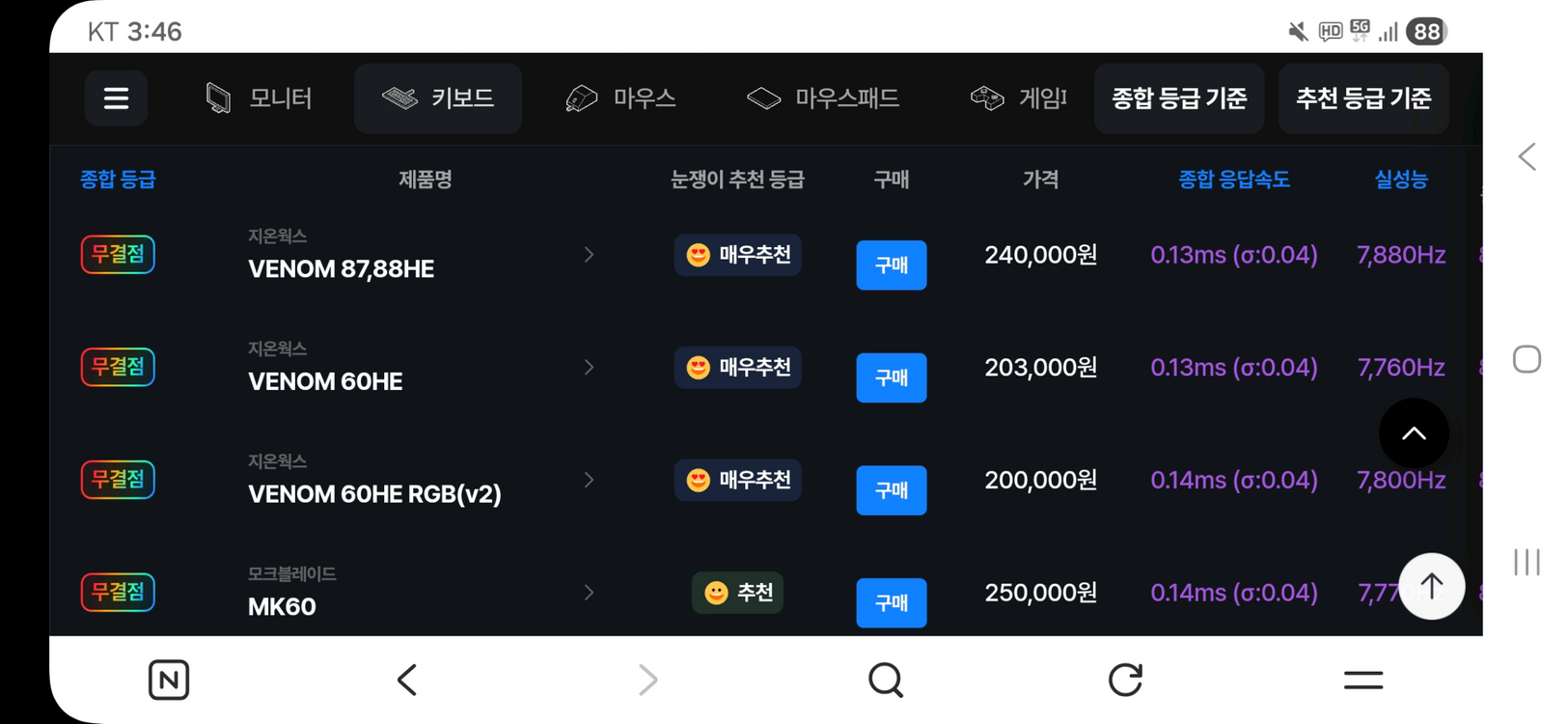Screen dimensions: 1568x724
Task: Switch to the 마우스 tab
Action: 620,98
